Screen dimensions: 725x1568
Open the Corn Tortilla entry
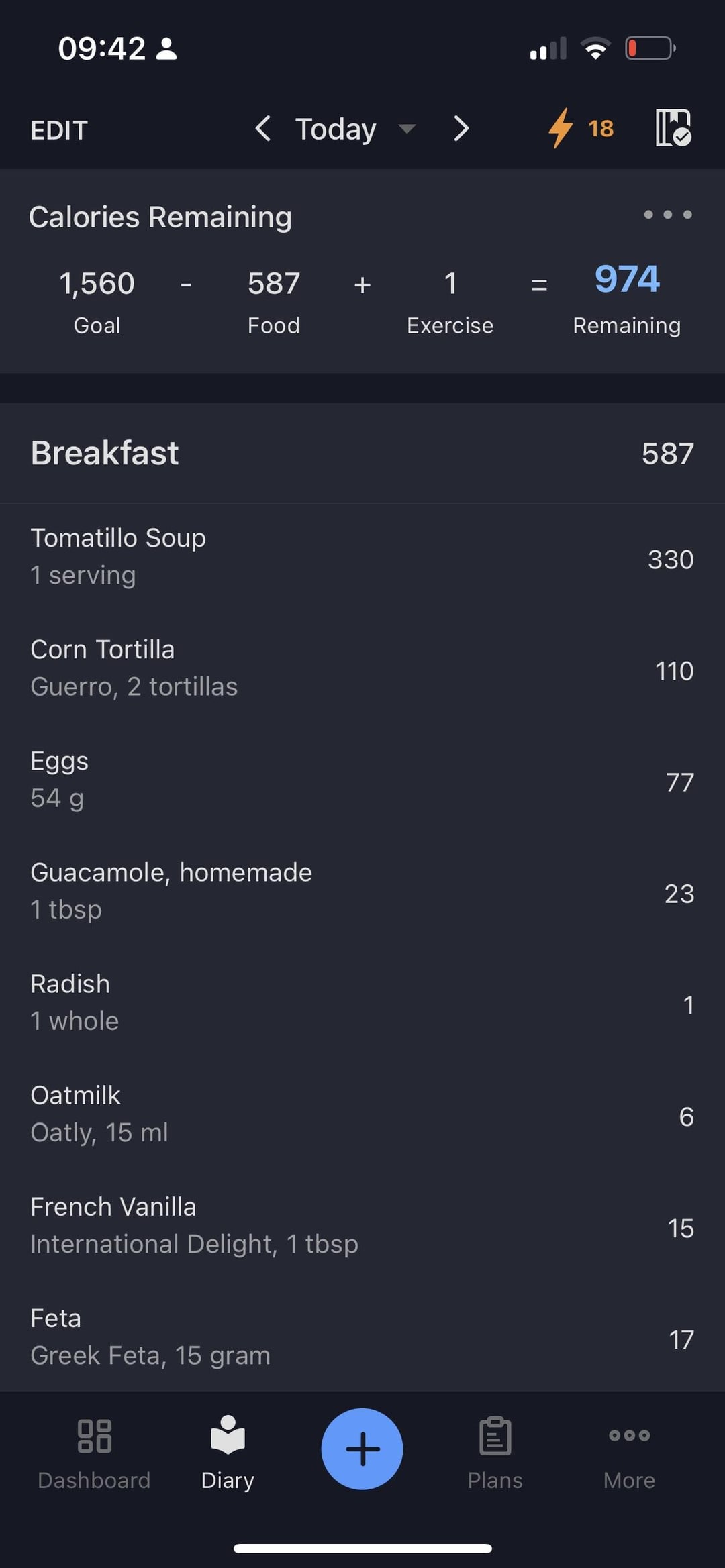coord(362,670)
